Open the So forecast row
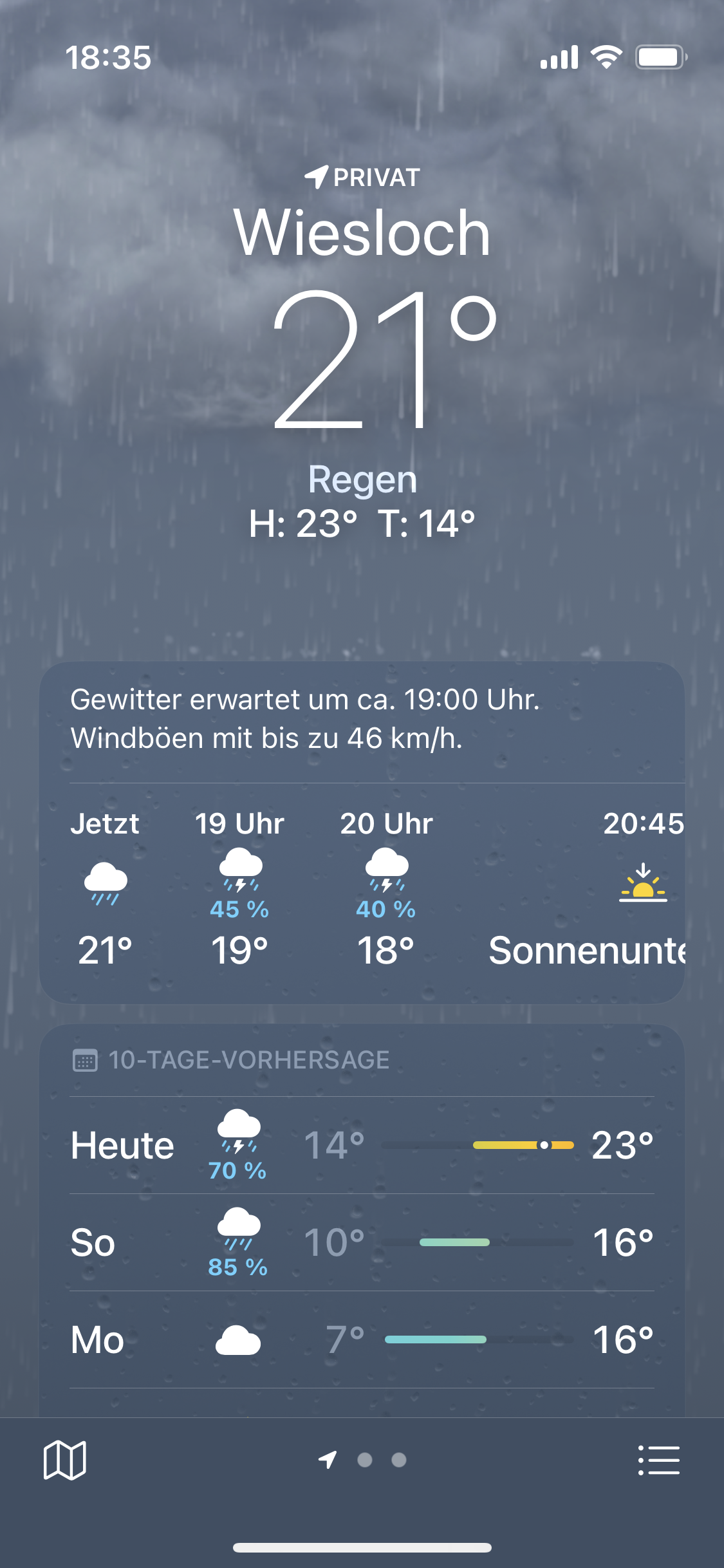The image size is (724, 1568). click(x=362, y=1242)
